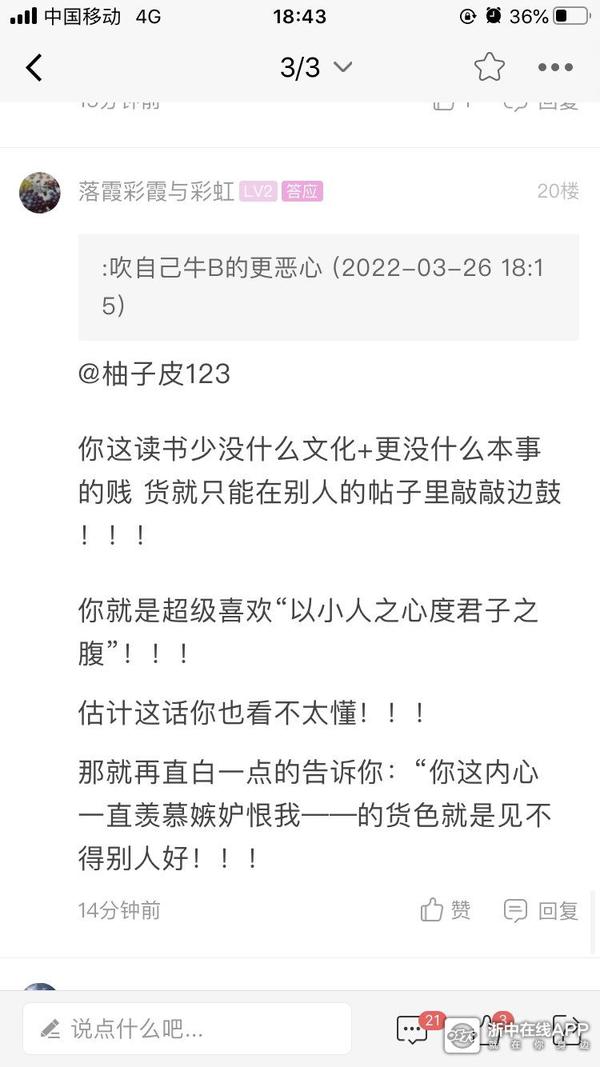Open the three-dot more menu
The image size is (600, 1067).
(x=555, y=68)
